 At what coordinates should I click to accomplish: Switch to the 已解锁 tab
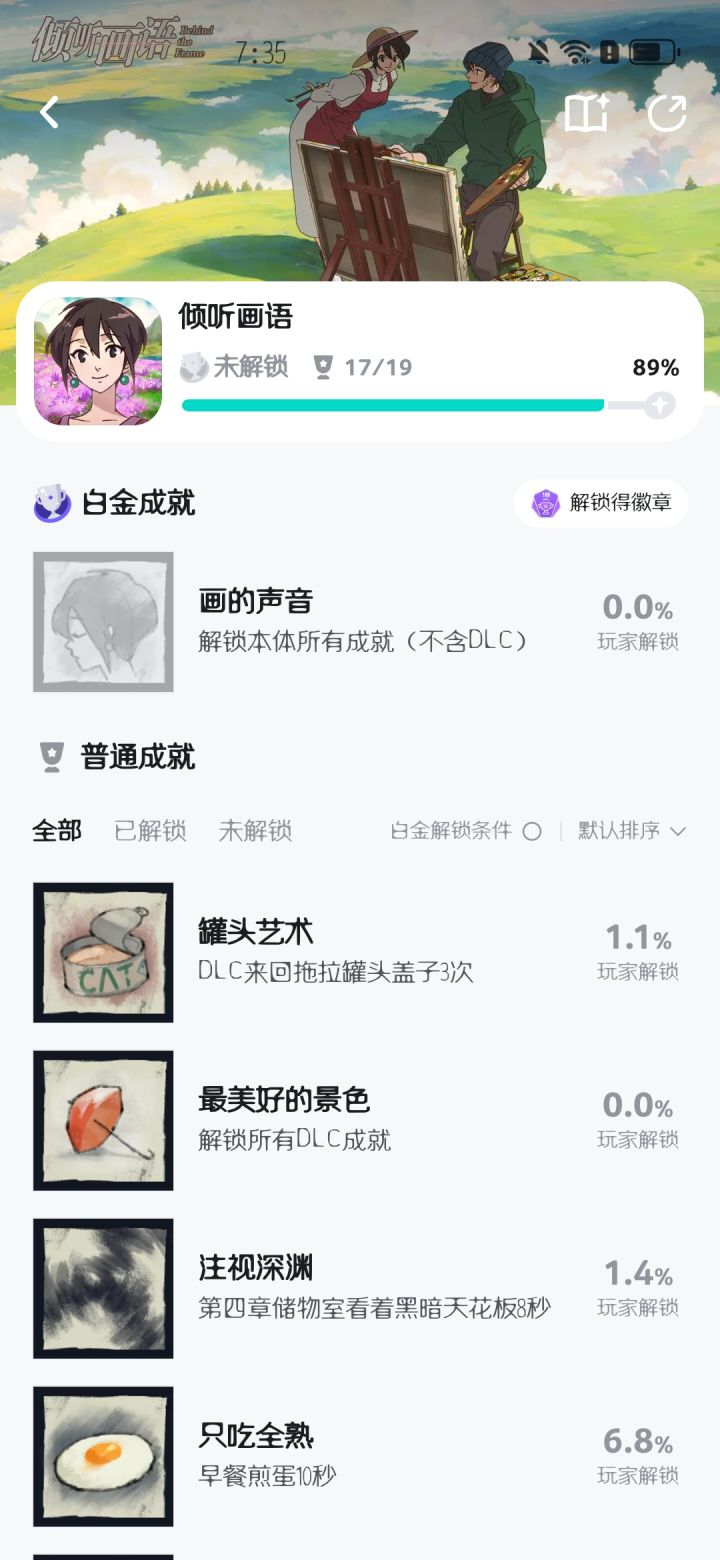(x=150, y=831)
